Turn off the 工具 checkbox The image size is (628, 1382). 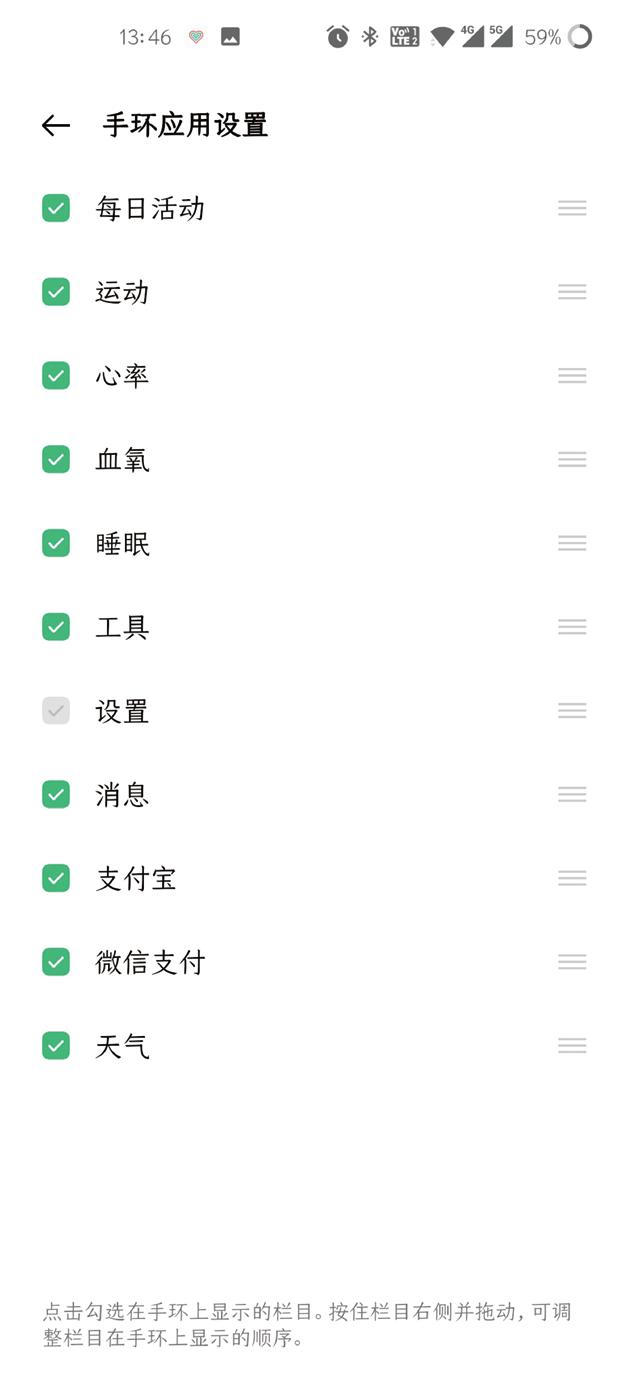pyautogui.click(x=56, y=627)
